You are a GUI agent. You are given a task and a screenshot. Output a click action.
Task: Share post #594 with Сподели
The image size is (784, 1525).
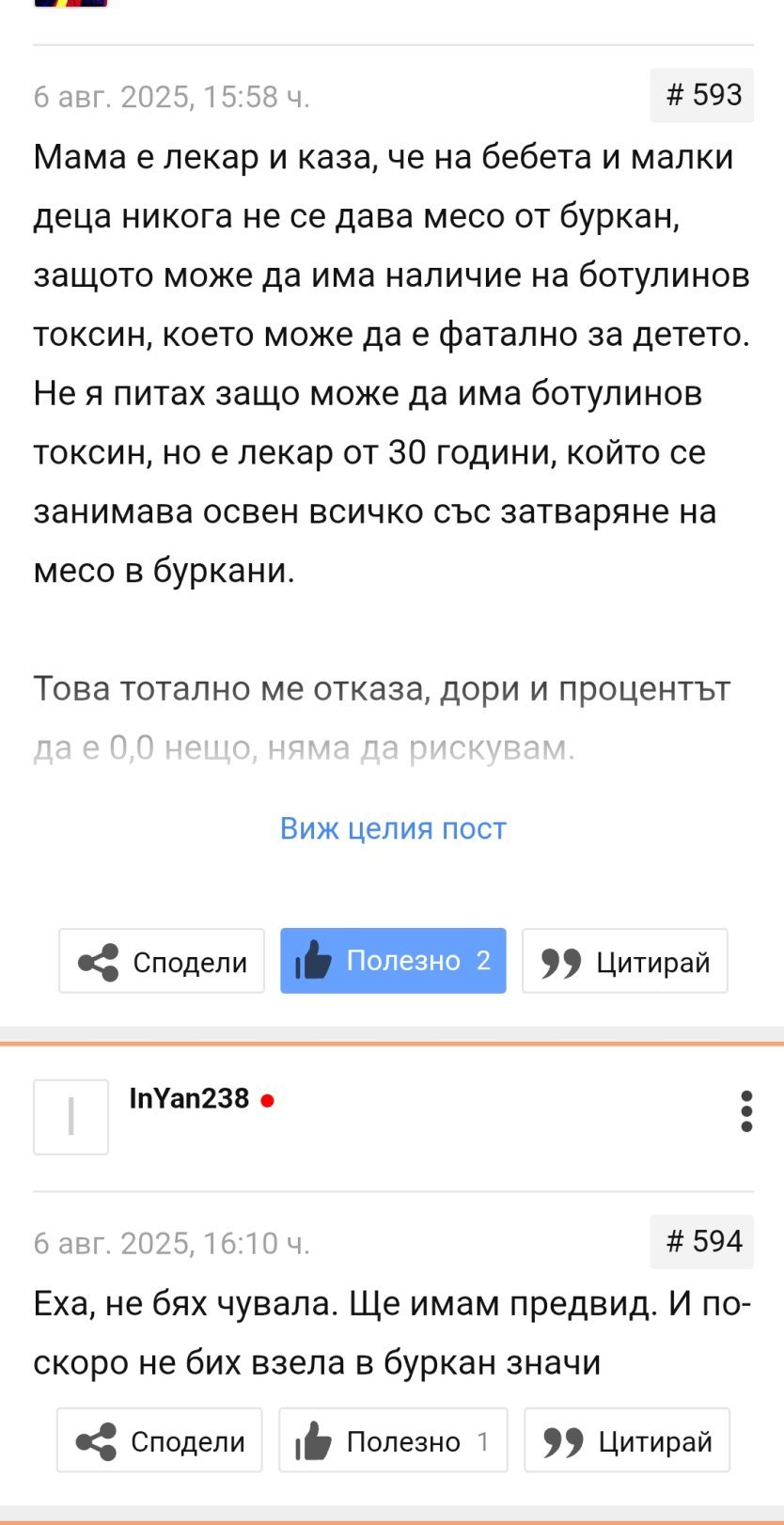(x=160, y=1440)
